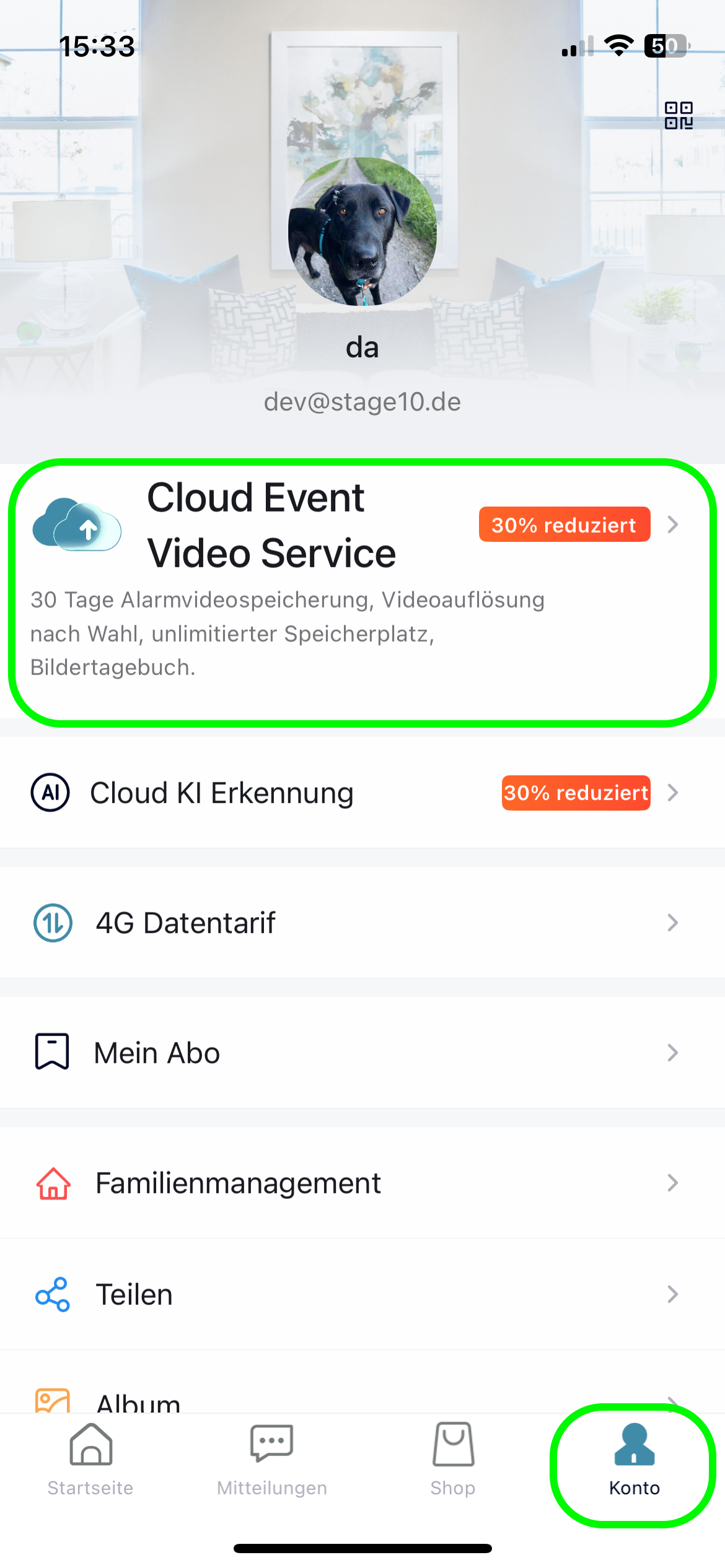
Task: Open Familienmanagement settings
Action: coord(362,1183)
